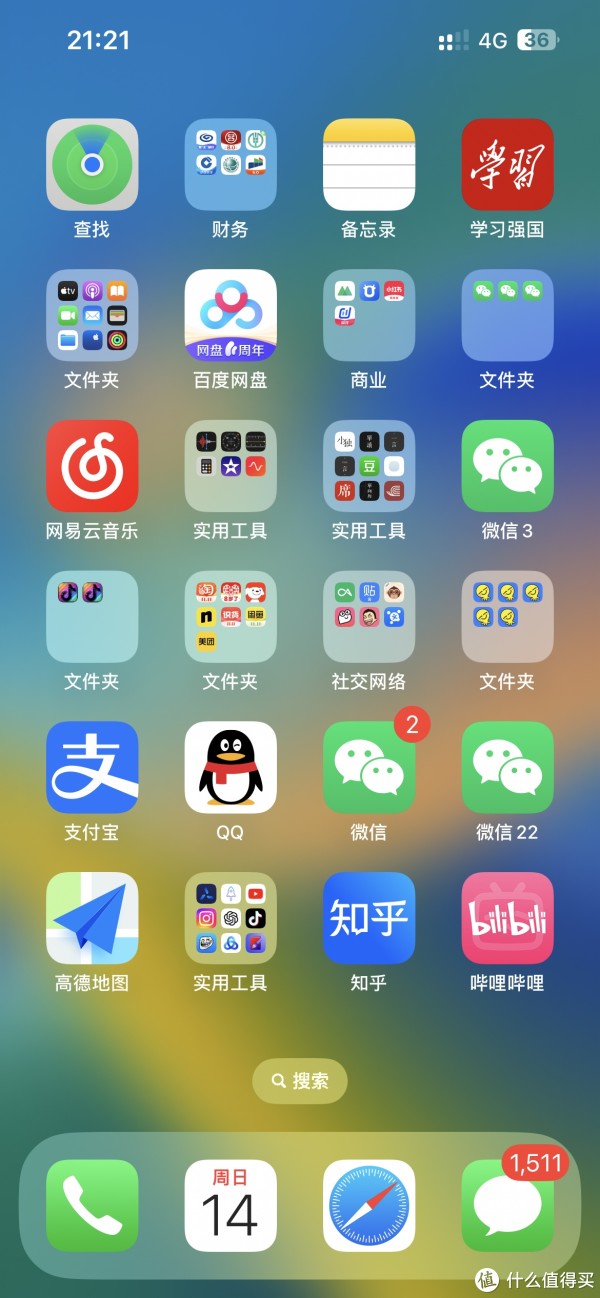Open the 财务 folder
600x1298 pixels.
pos(230,164)
